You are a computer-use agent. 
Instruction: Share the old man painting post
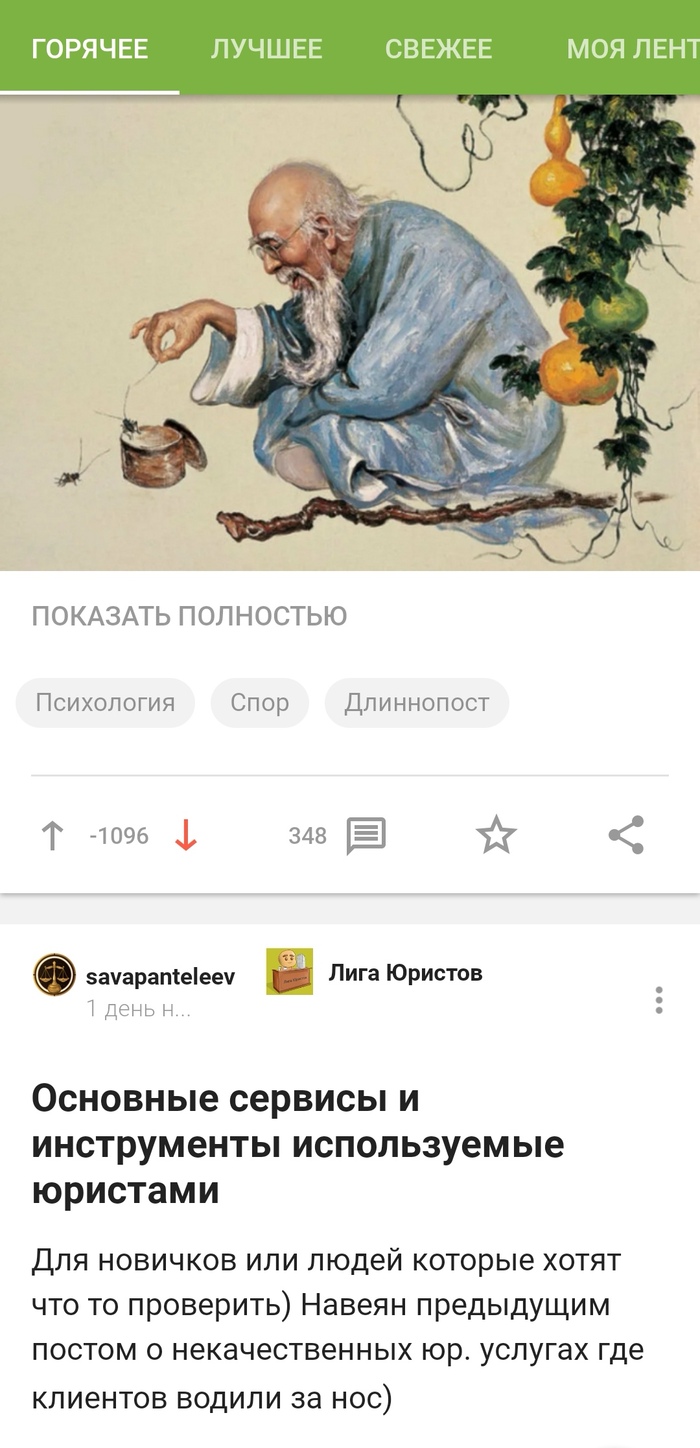(626, 835)
